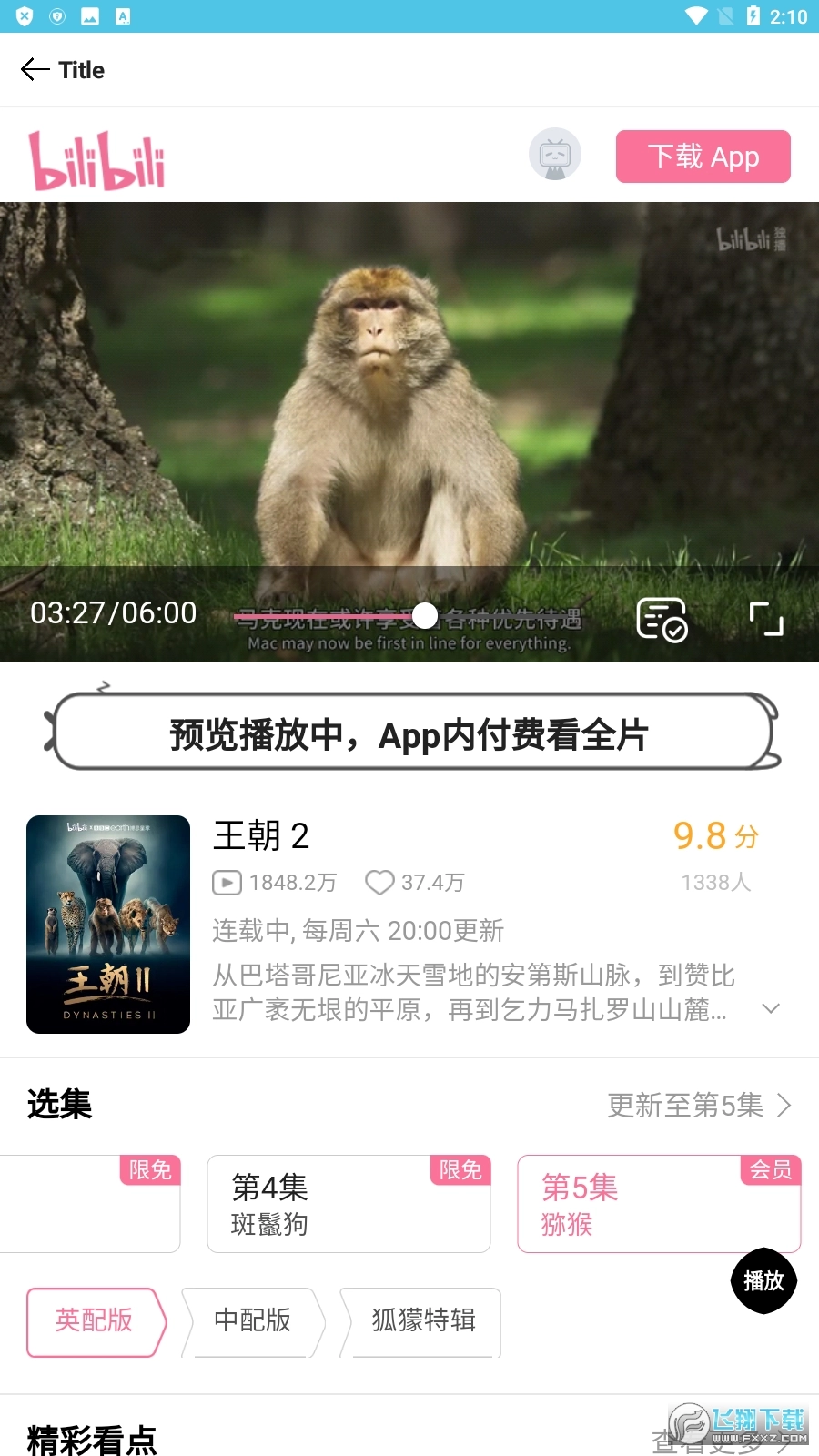819x1456 pixels.
Task: Click the video progress slider handle
Action: pyautogui.click(x=424, y=616)
